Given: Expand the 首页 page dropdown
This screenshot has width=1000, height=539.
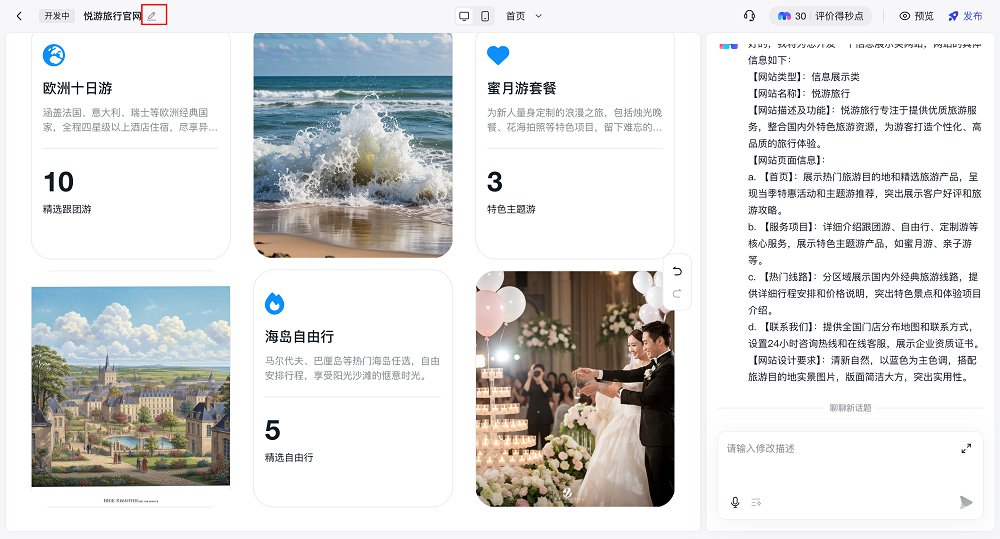Looking at the screenshot, I should point(538,16).
